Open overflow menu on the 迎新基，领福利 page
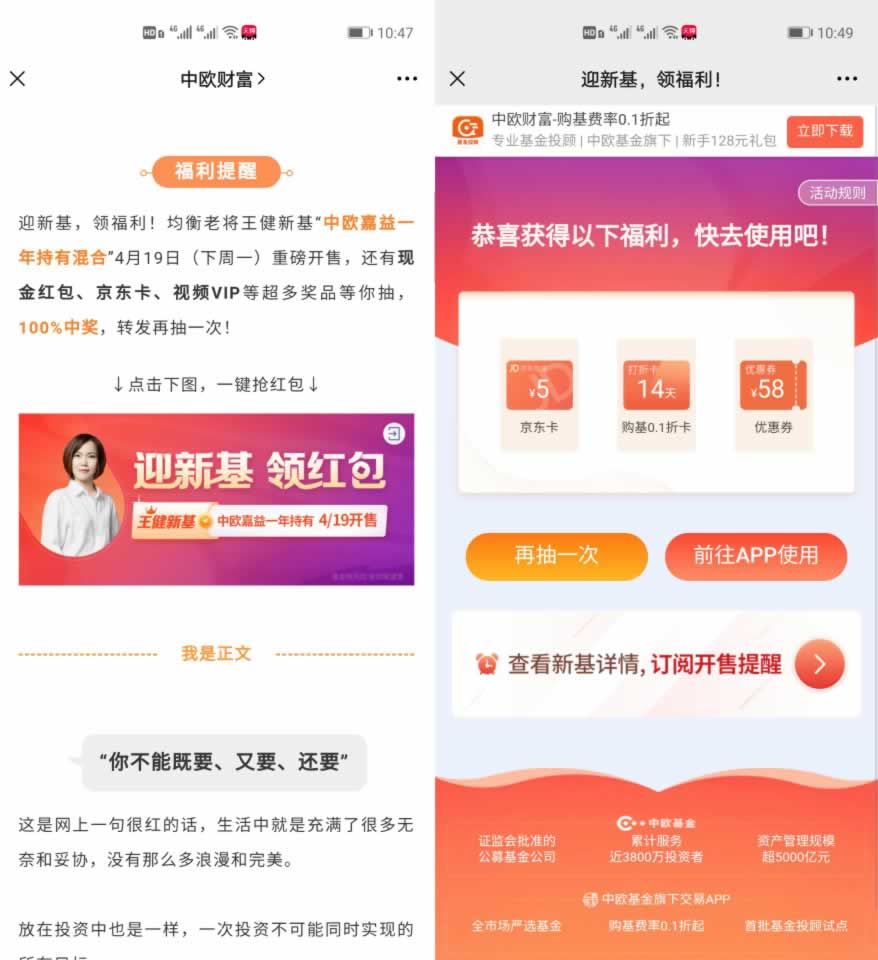The height and width of the screenshot is (960, 878). coord(847,79)
